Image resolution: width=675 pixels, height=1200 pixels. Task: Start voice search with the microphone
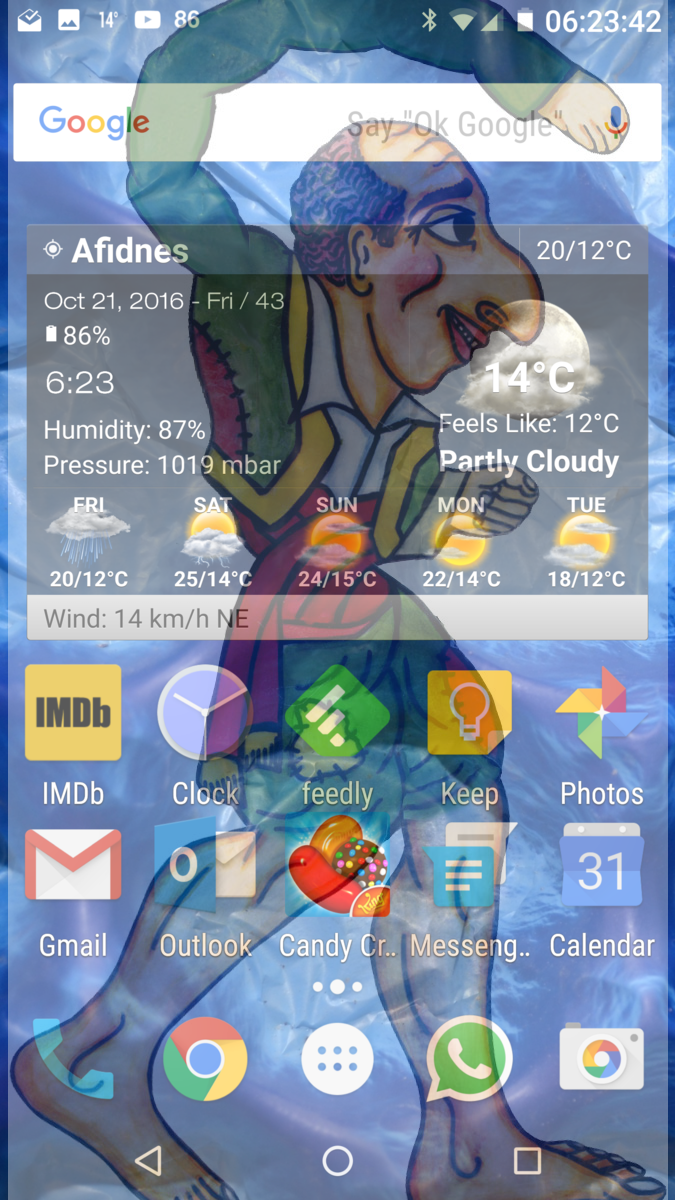click(x=617, y=123)
